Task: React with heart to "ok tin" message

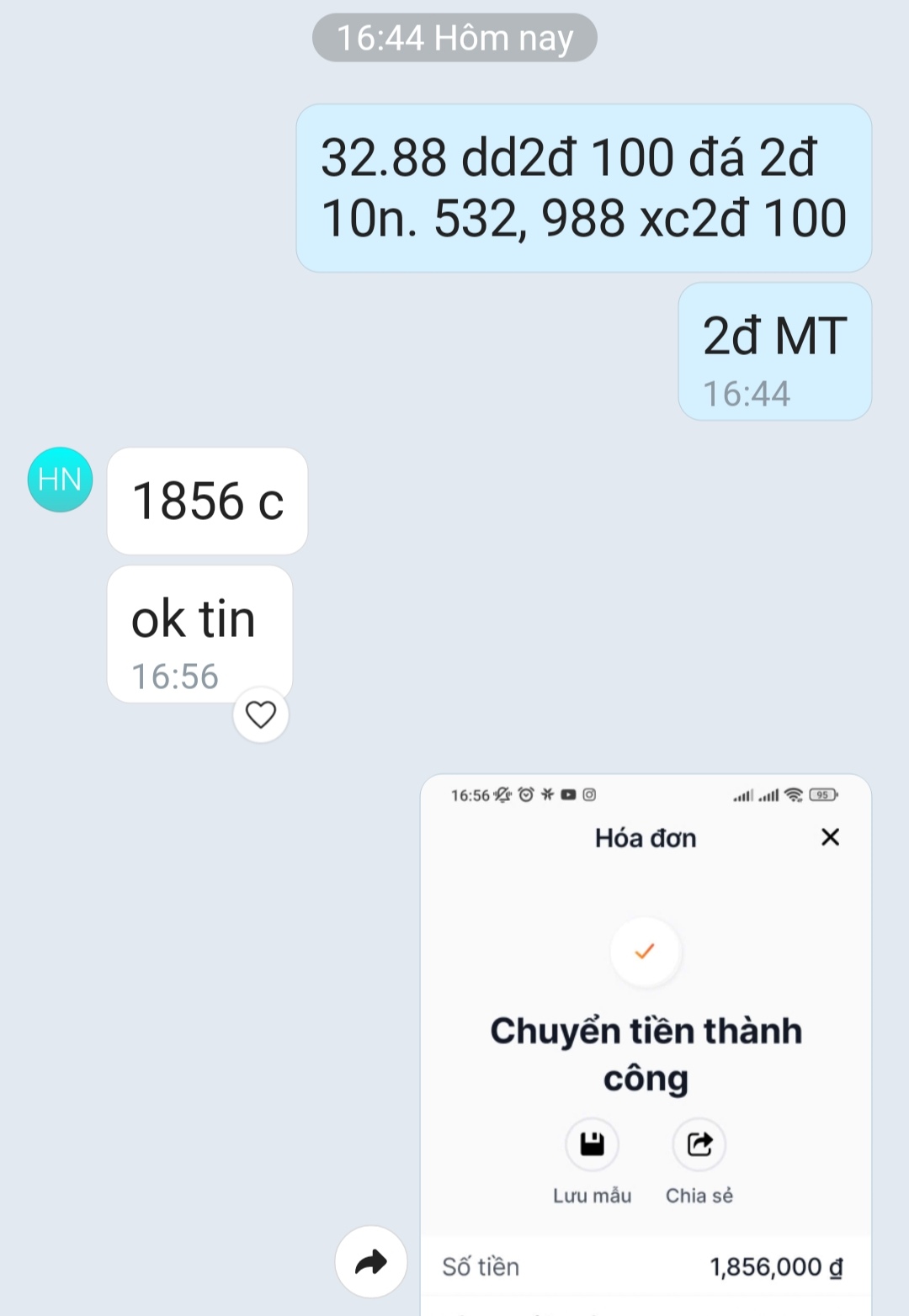Action: click(260, 715)
